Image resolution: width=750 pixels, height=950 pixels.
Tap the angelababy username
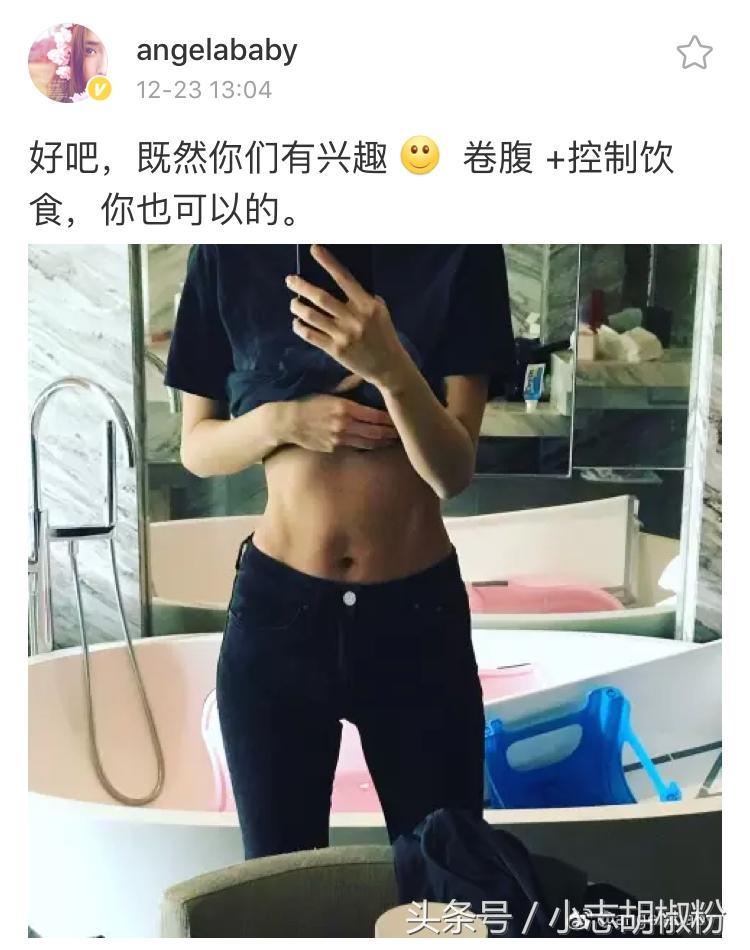pyautogui.click(x=216, y=50)
